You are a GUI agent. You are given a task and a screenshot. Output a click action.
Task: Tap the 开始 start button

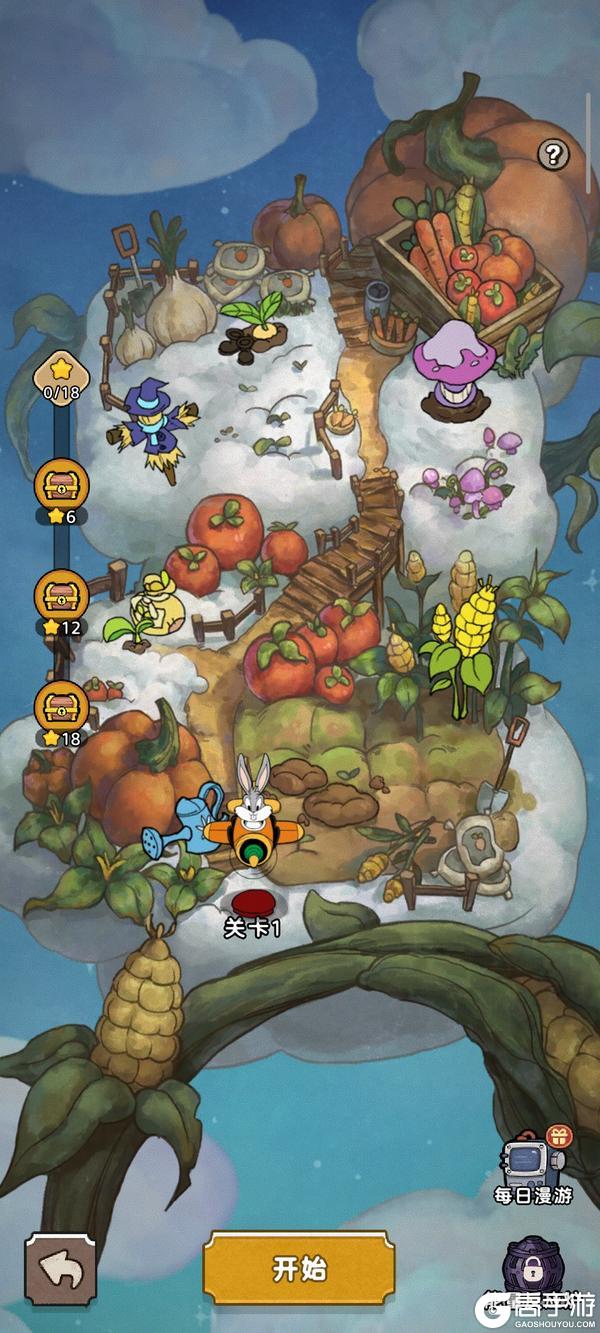pos(299,1268)
